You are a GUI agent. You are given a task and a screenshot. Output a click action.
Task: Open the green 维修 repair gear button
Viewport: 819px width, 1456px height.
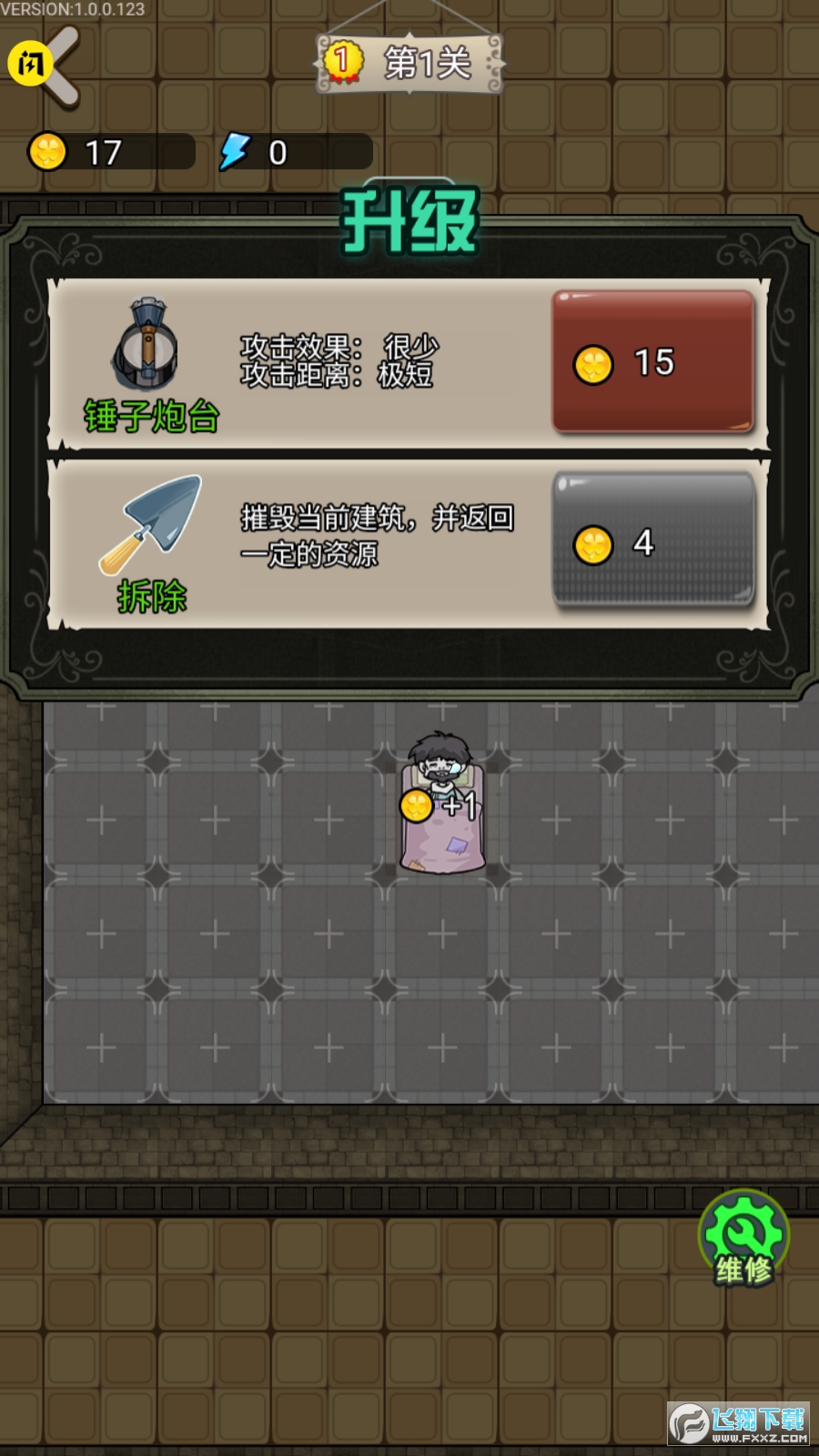(743, 1239)
